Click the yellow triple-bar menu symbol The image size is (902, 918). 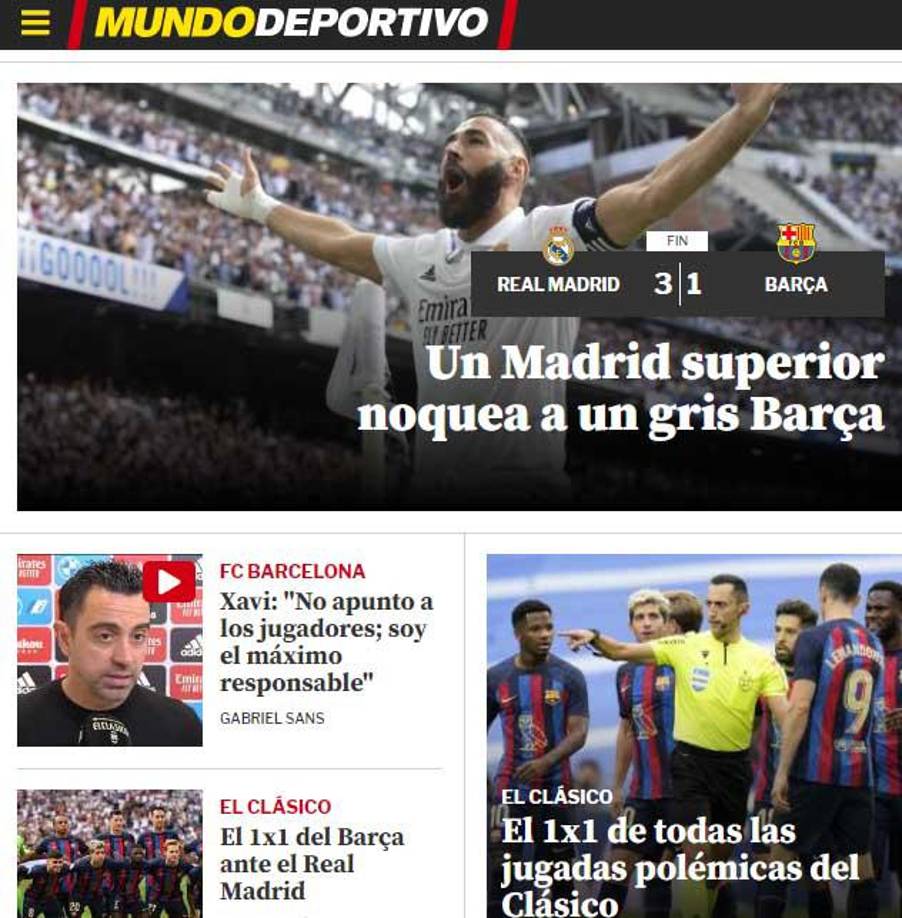(36, 24)
